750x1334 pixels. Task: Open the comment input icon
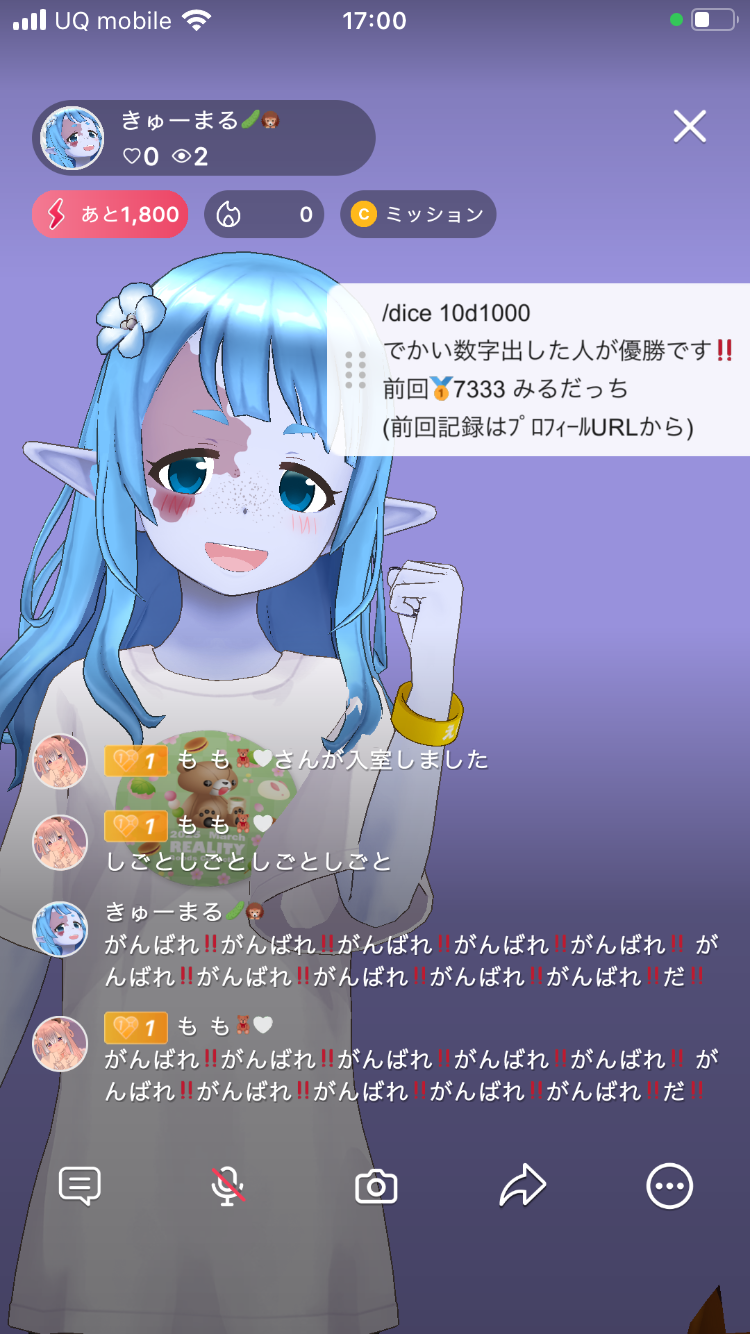click(80, 1186)
